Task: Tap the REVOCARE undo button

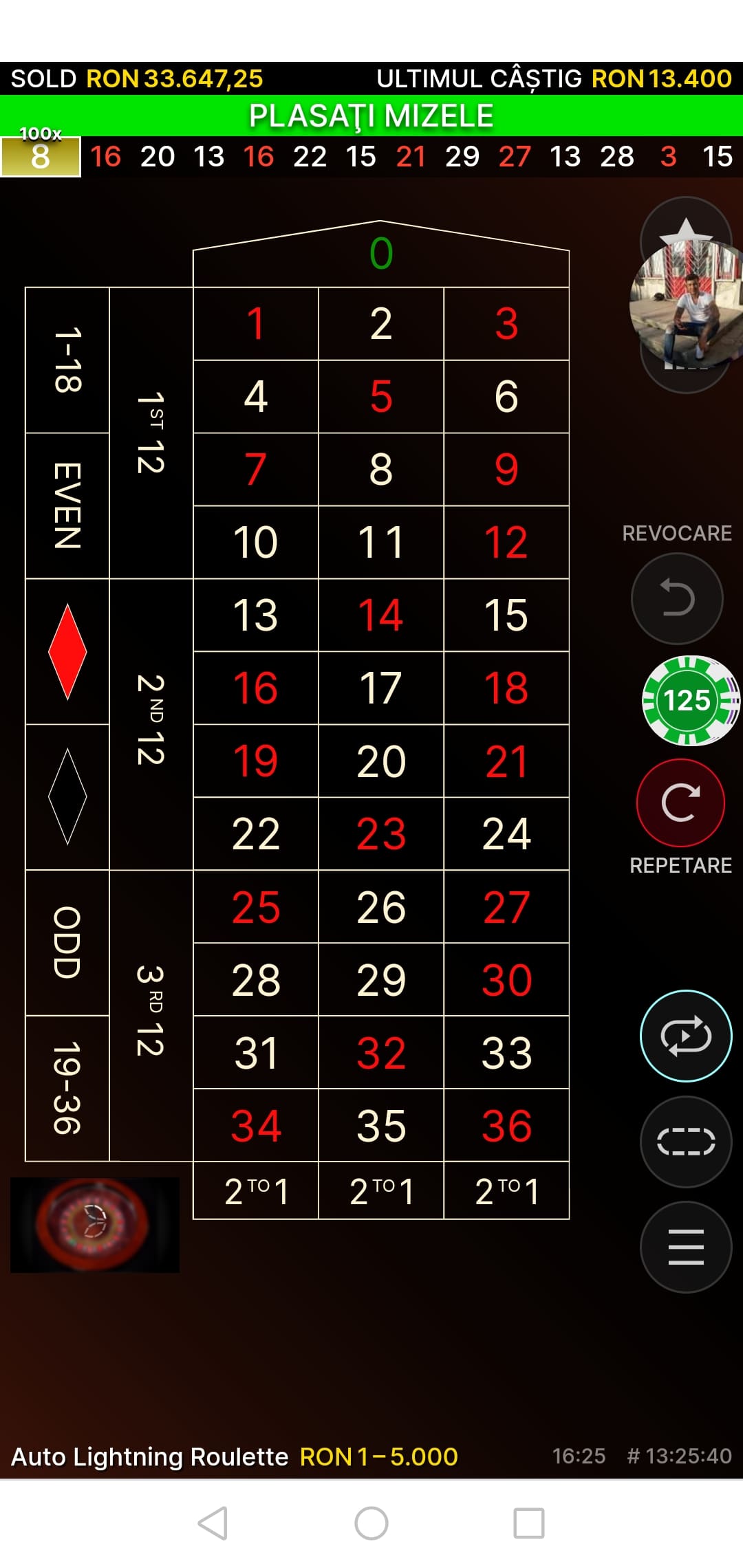Action: coord(677,598)
